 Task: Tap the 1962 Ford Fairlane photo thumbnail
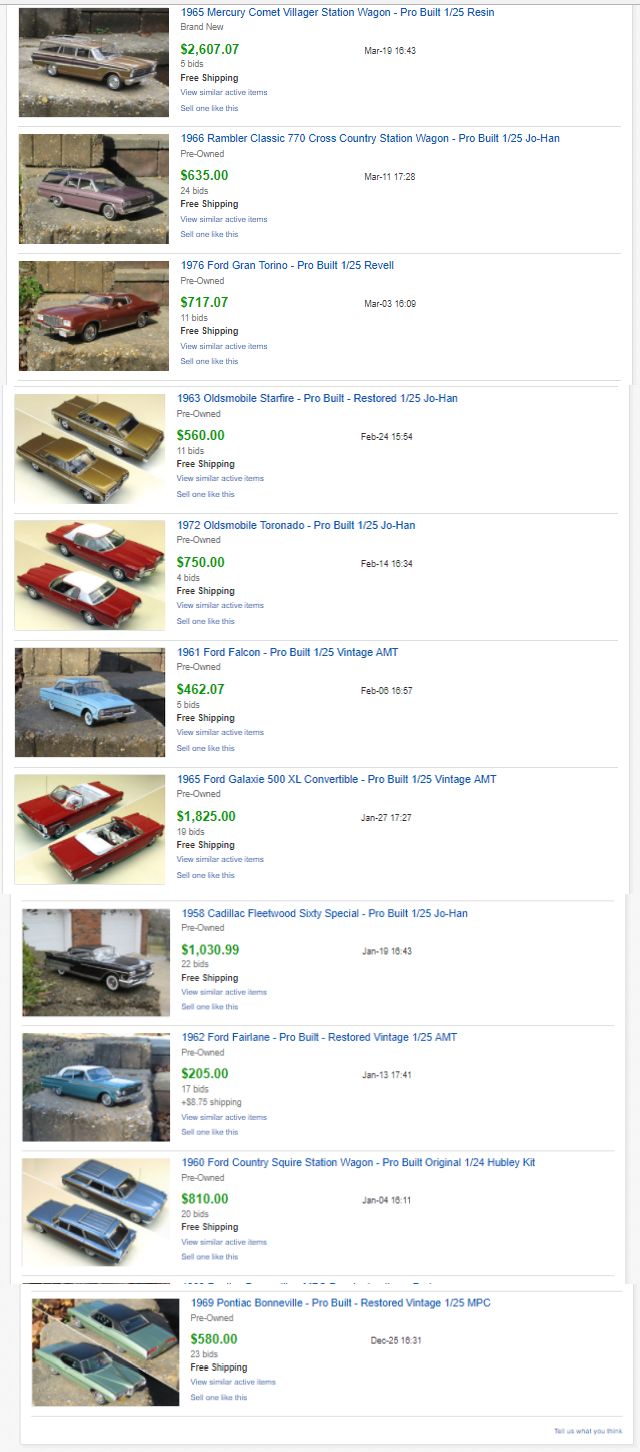point(96,1087)
